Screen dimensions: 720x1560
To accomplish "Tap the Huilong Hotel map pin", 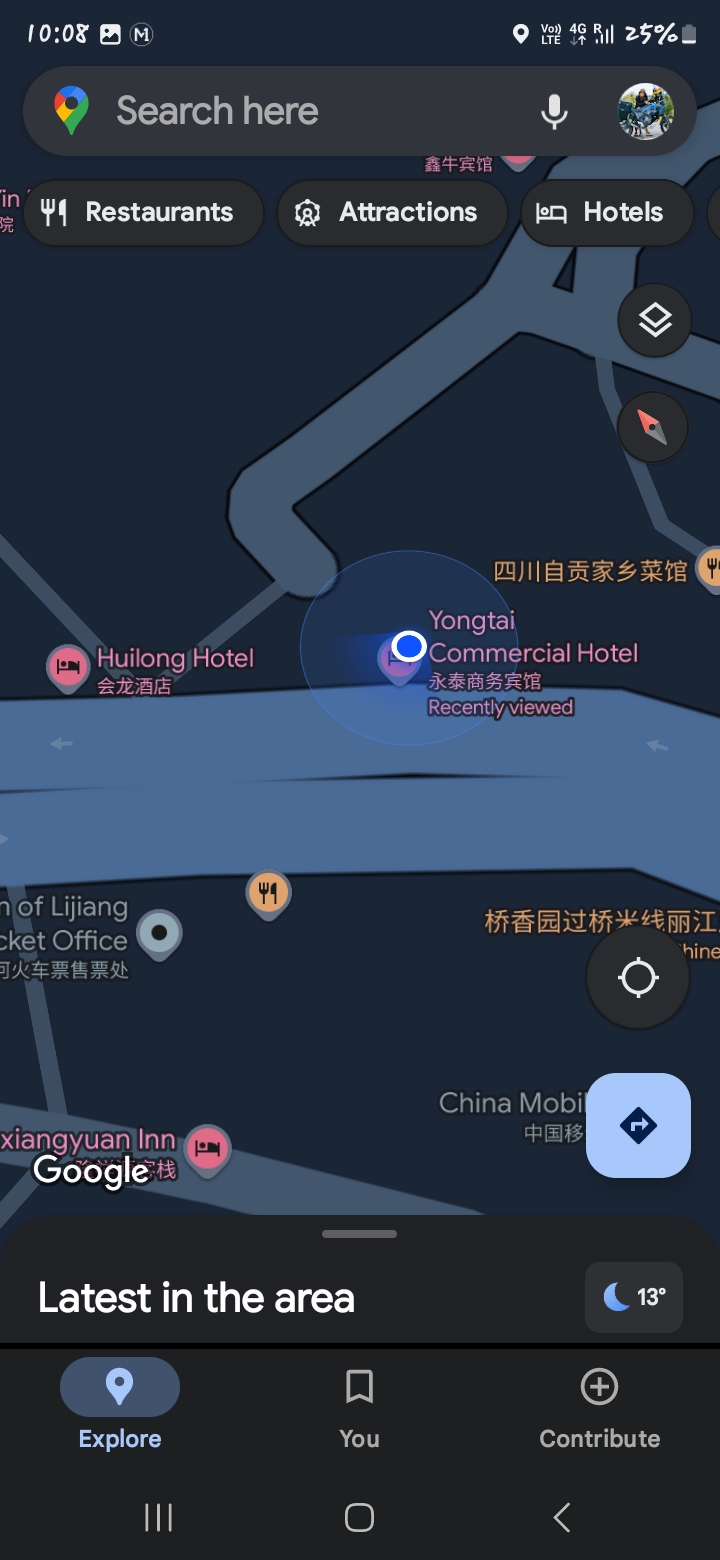I will coord(68,666).
